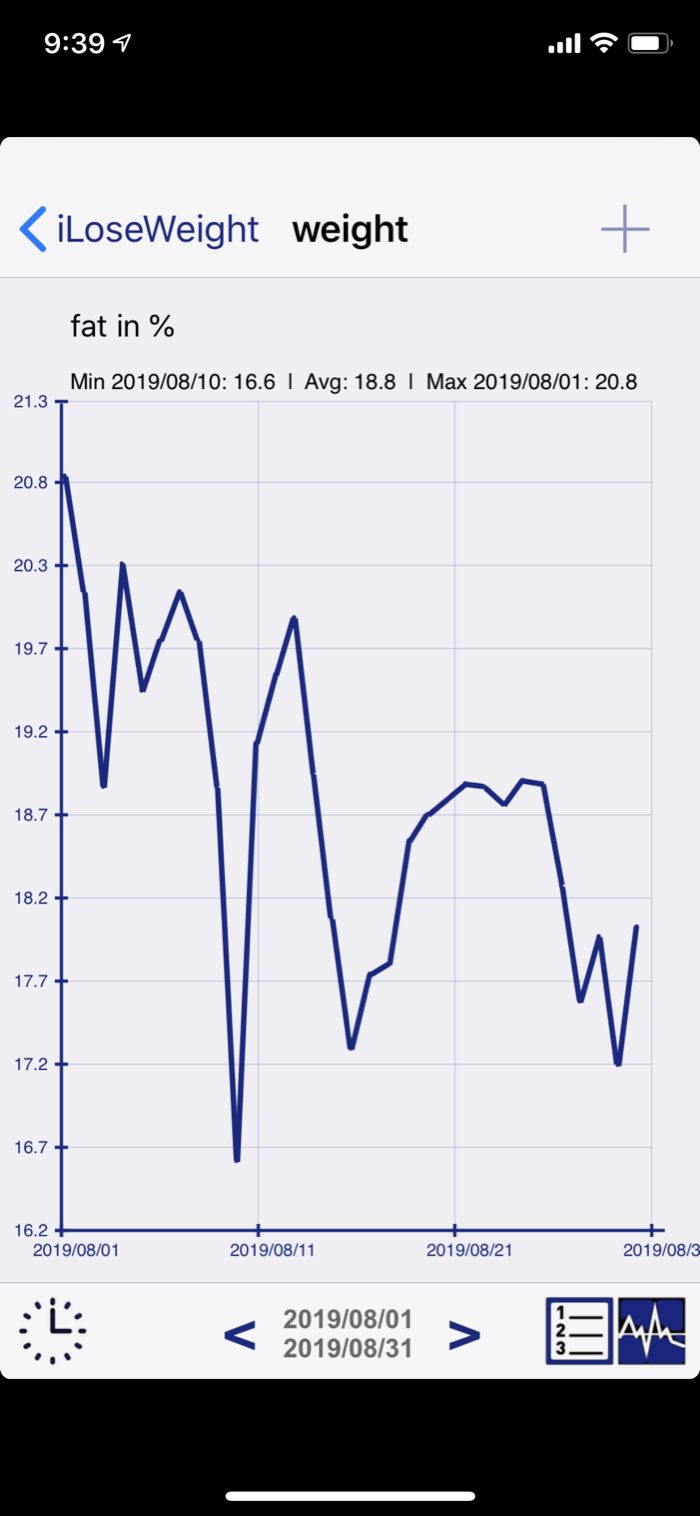Go to the previous month
Viewport: 700px width, 1516px height.
click(239, 1334)
